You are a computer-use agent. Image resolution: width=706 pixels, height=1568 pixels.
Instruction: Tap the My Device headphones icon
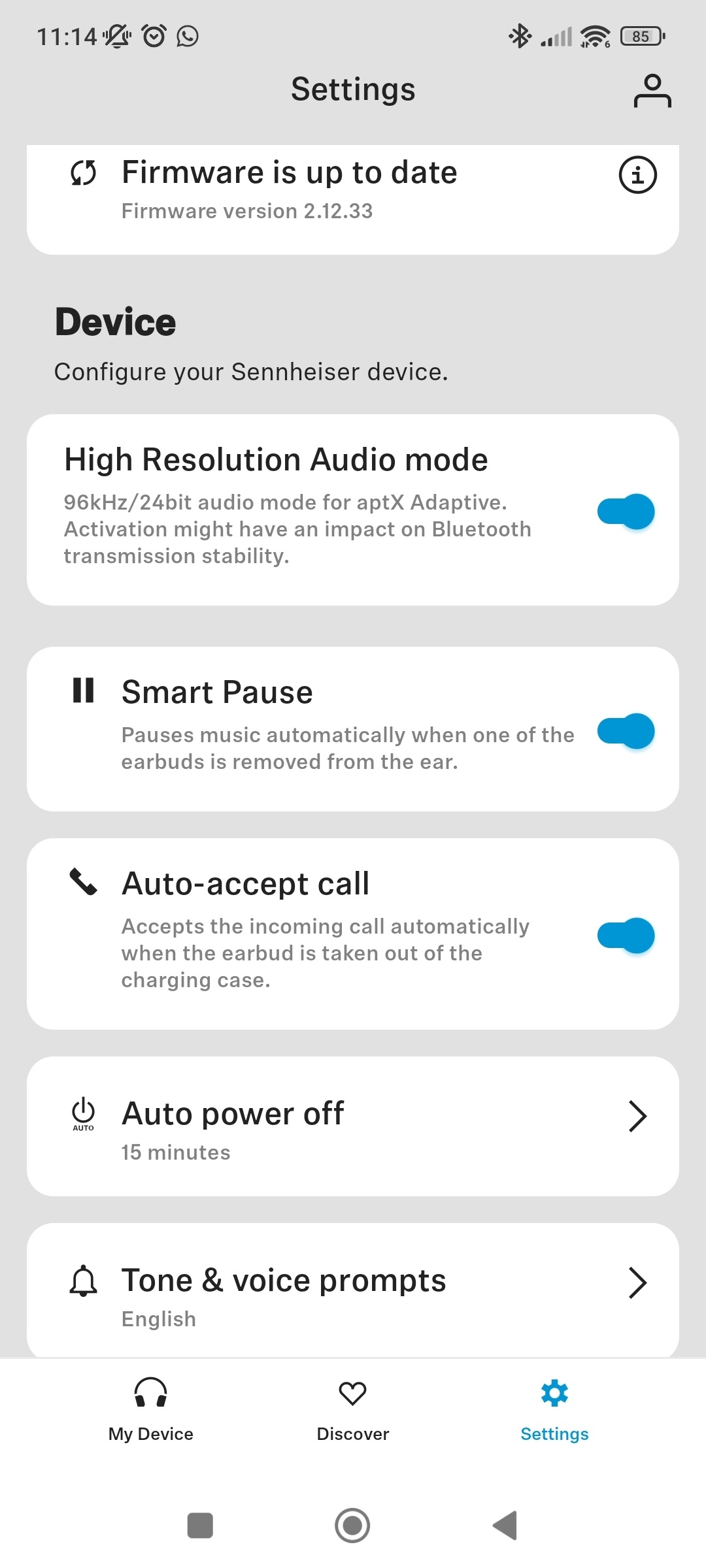150,1394
